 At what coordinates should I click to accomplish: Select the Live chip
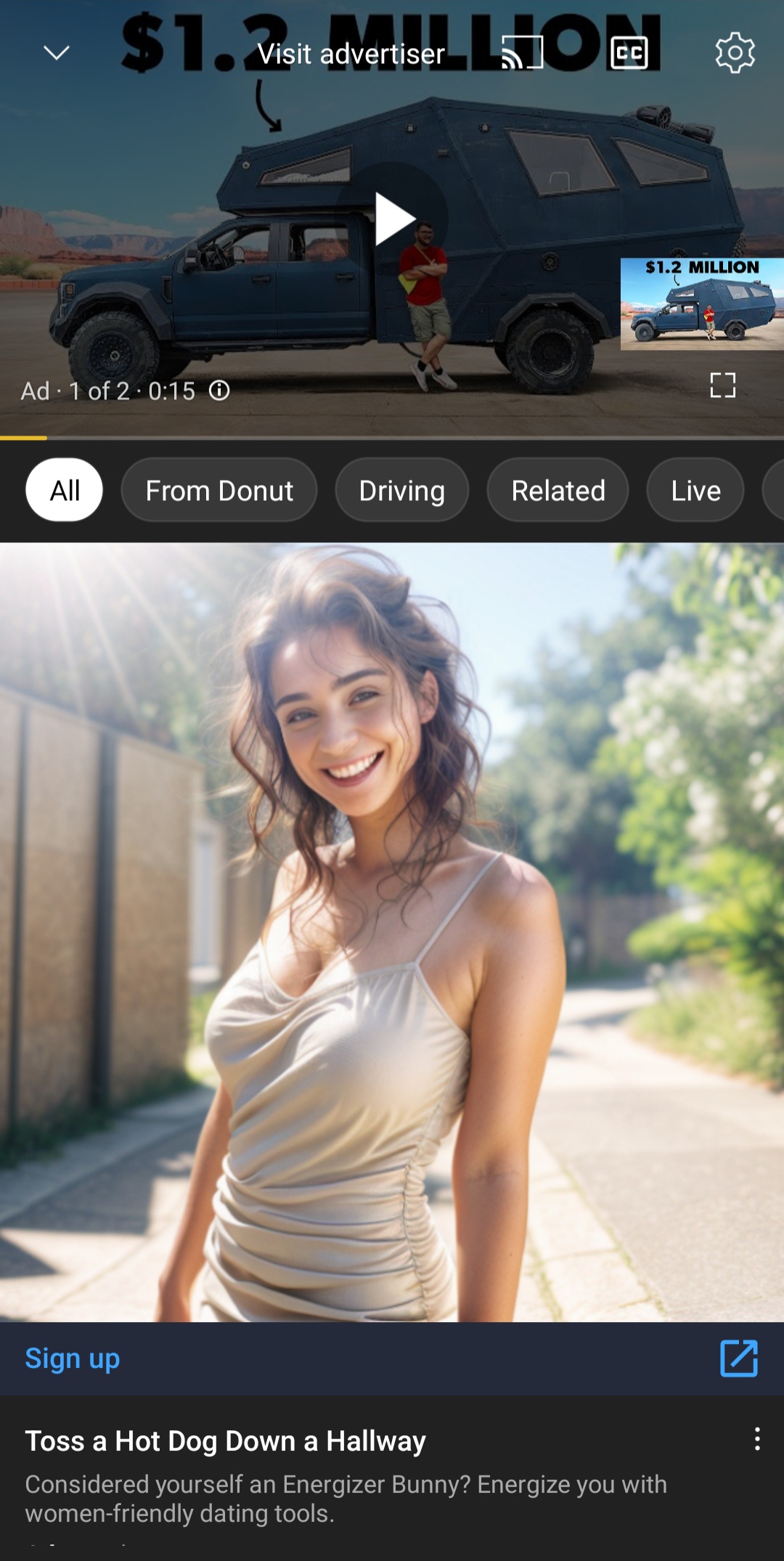click(695, 490)
